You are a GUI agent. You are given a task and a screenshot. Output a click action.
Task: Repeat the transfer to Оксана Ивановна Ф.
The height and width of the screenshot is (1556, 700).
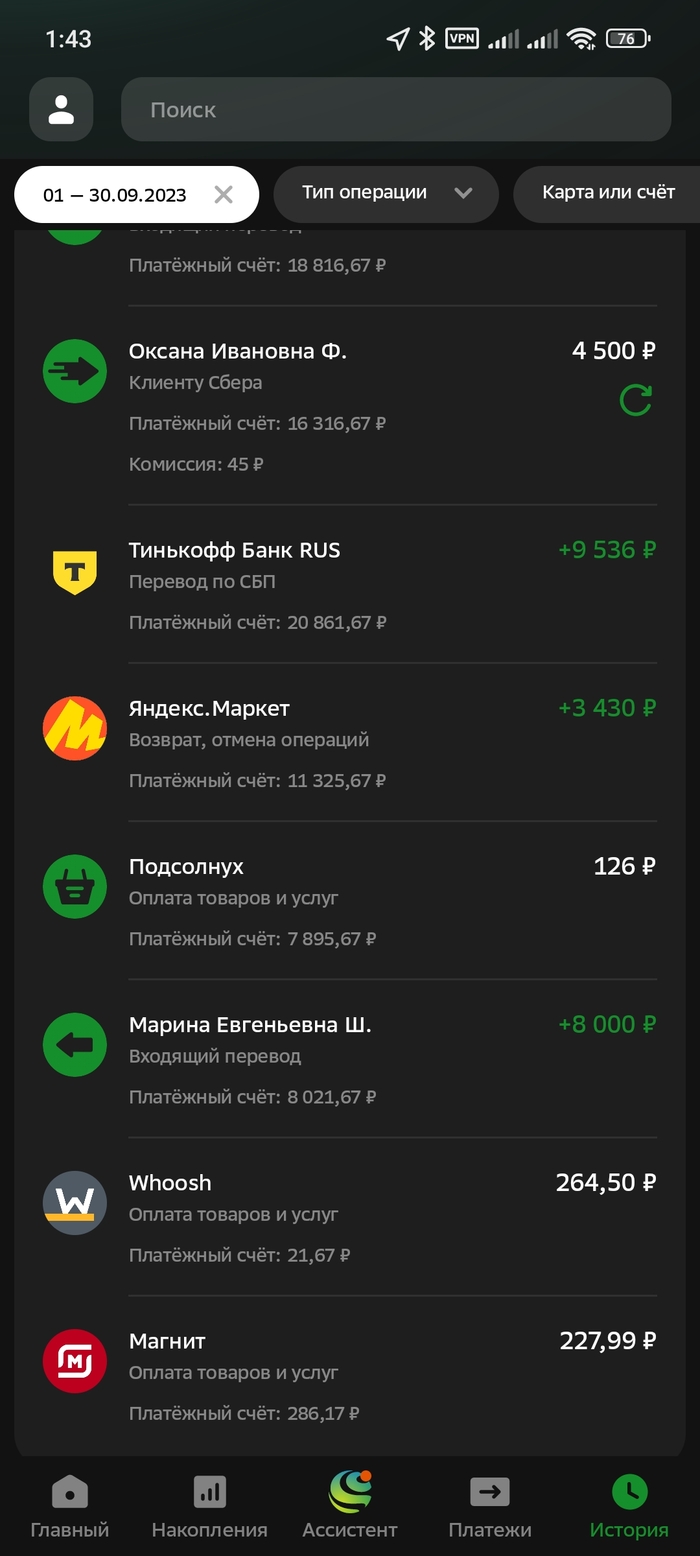(635, 401)
